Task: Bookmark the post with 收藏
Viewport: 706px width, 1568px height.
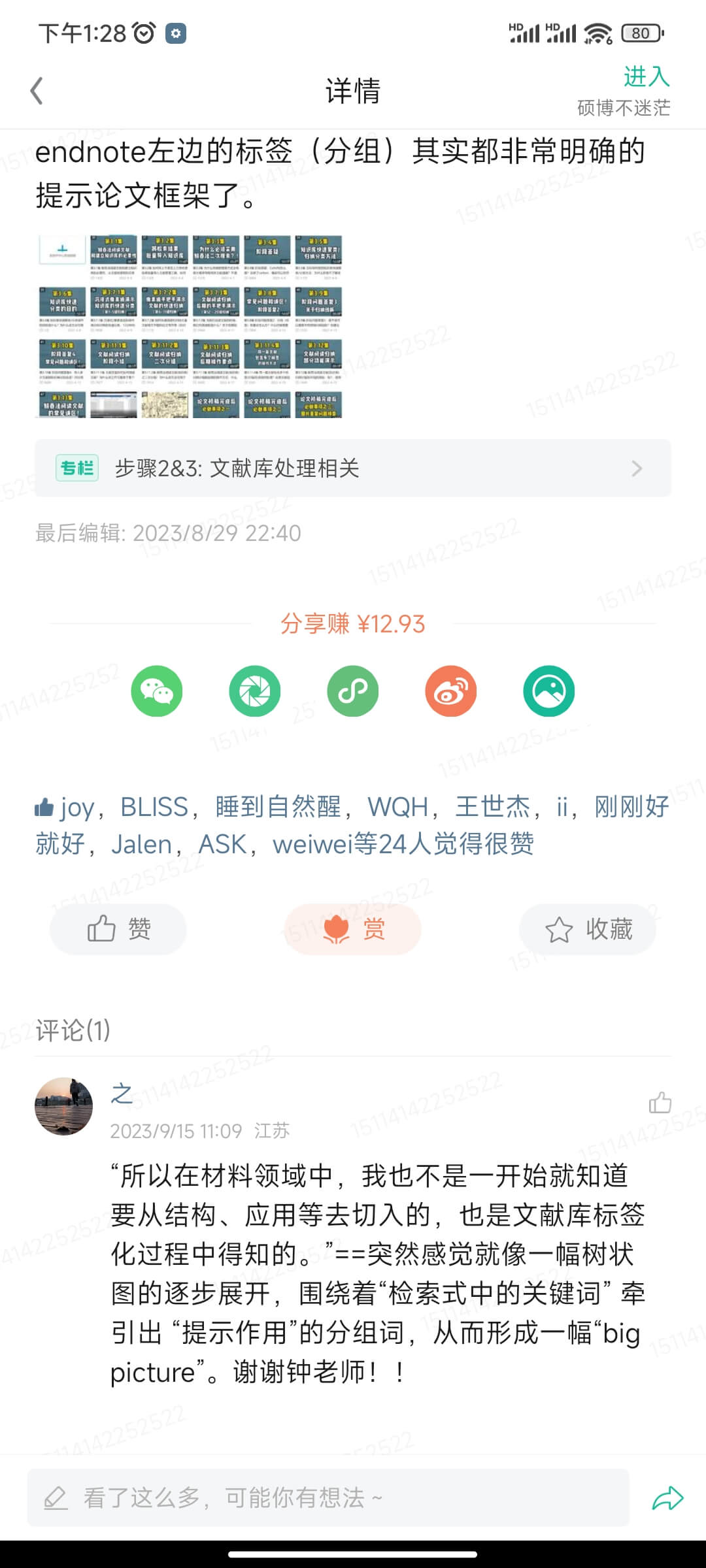Action: tap(588, 929)
